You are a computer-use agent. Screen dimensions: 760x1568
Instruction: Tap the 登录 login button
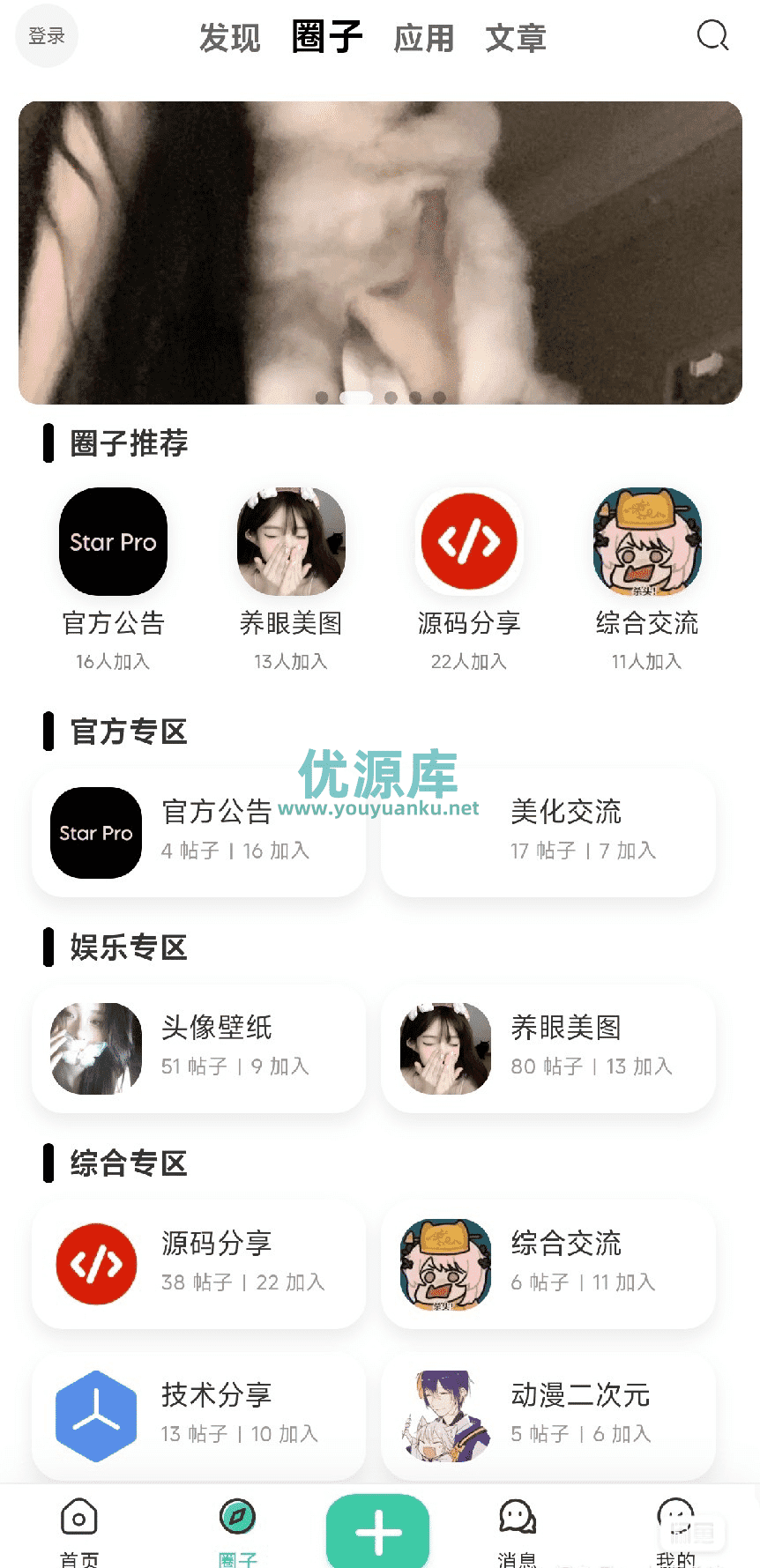tap(47, 36)
